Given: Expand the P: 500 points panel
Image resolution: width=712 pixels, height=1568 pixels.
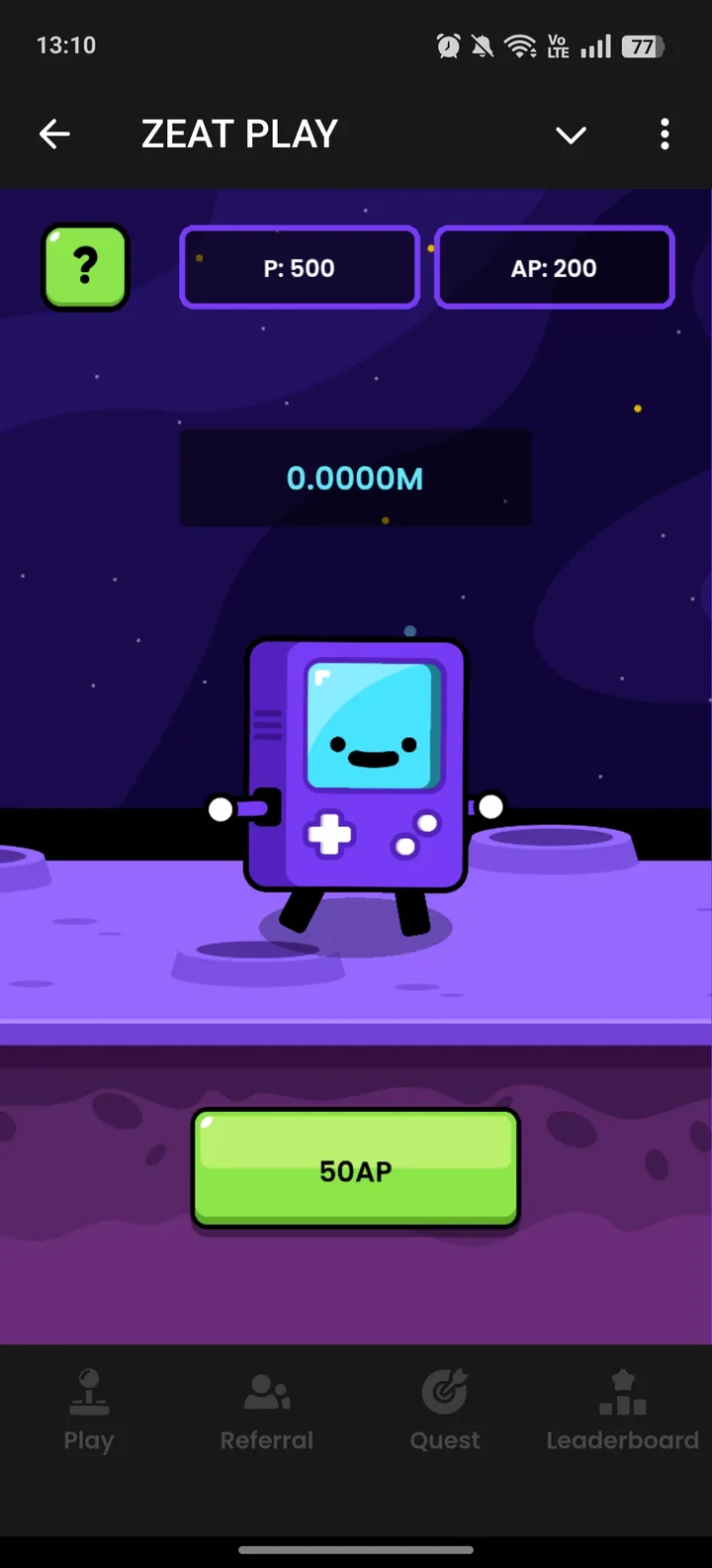Looking at the screenshot, I should point(299,267).
